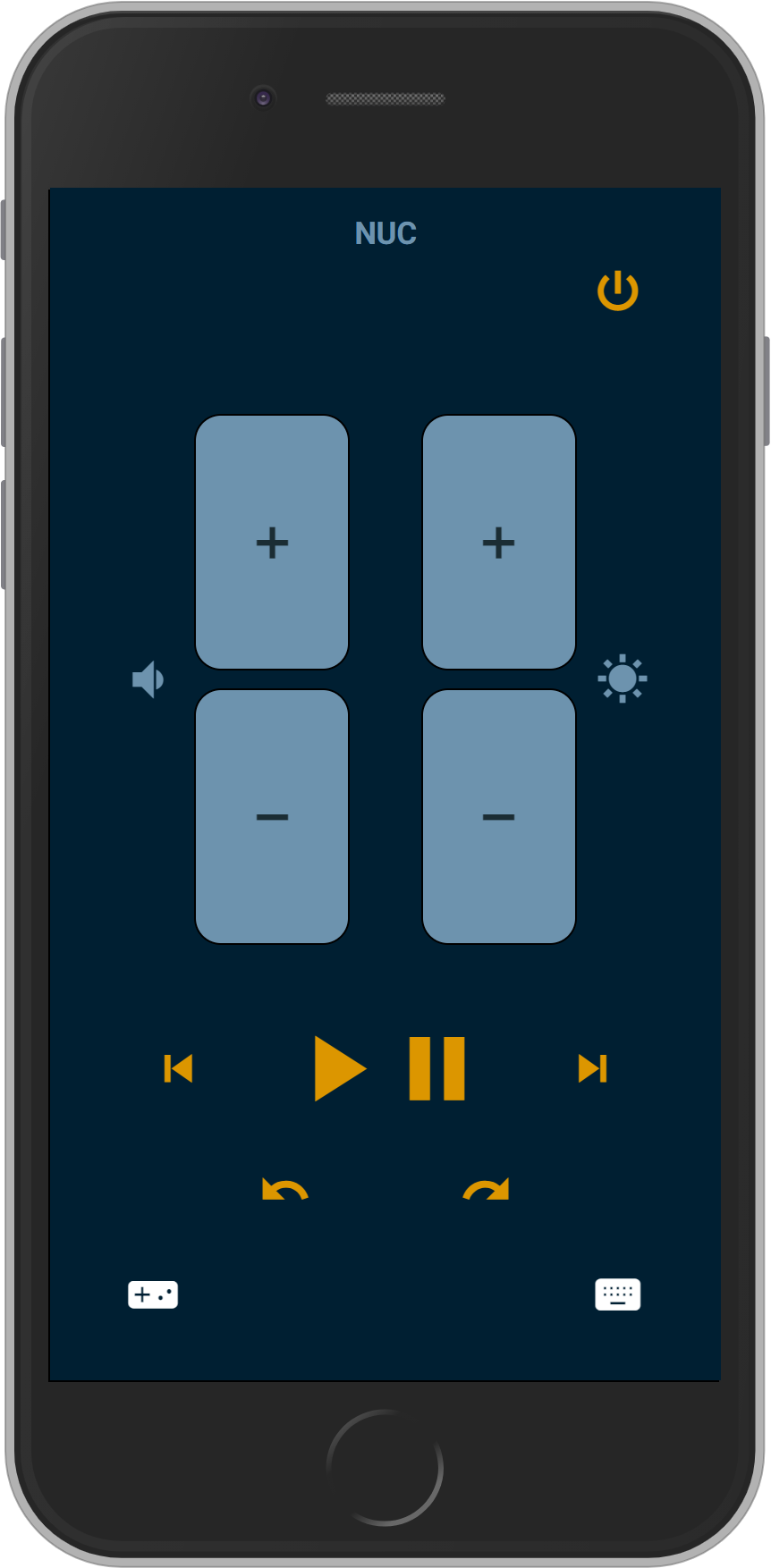
Task: Start playback with the play button
Action: [x=340, y=1068]
